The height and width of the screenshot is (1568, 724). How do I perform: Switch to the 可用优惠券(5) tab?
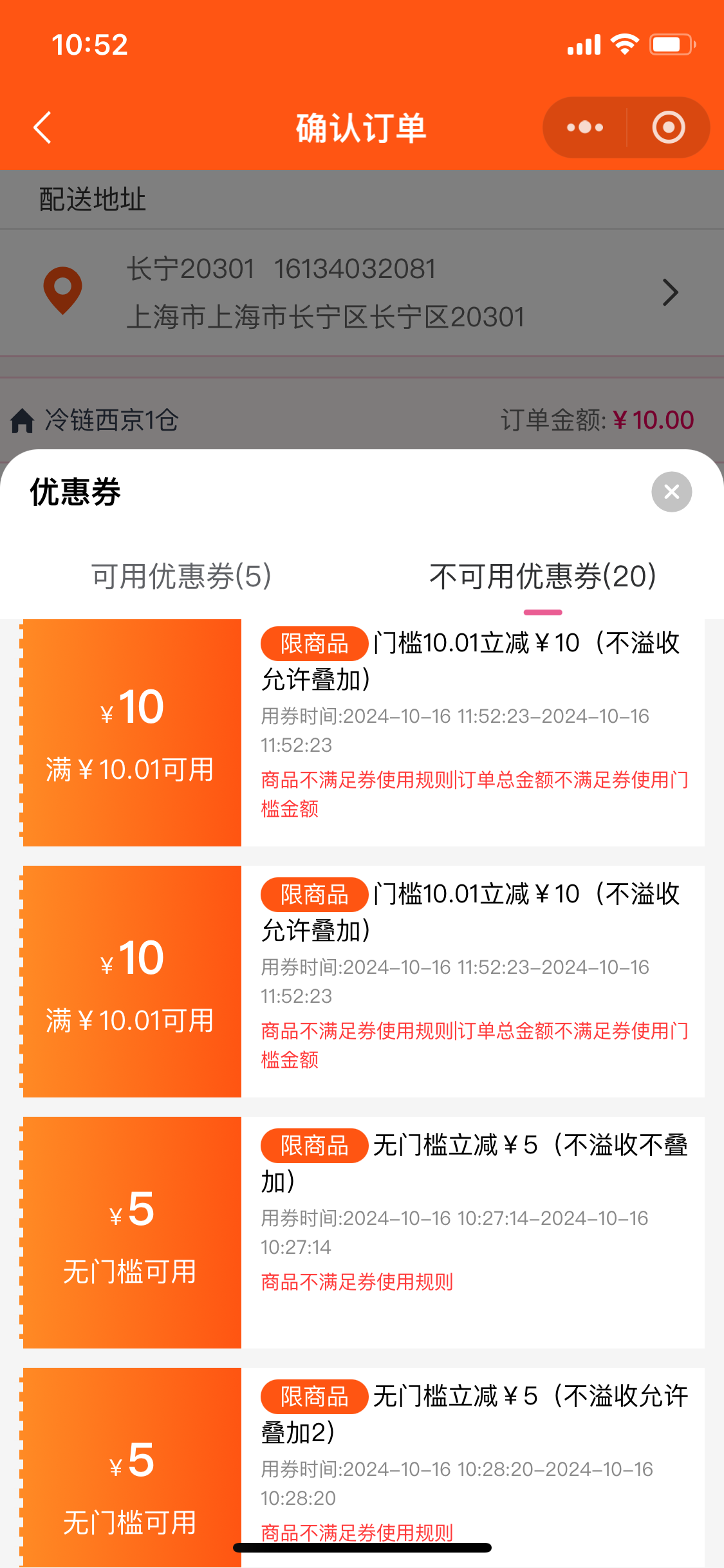(x=181, y=576)
